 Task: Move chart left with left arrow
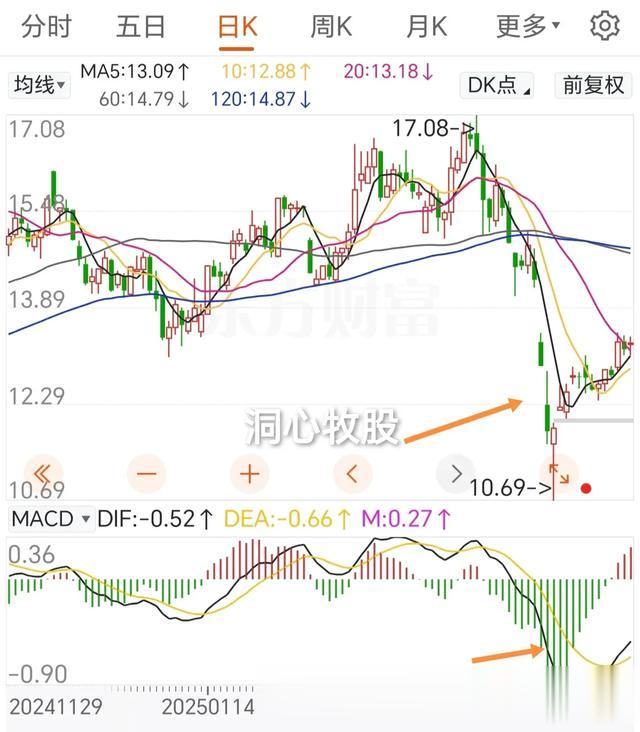click(x=353, y=474)
